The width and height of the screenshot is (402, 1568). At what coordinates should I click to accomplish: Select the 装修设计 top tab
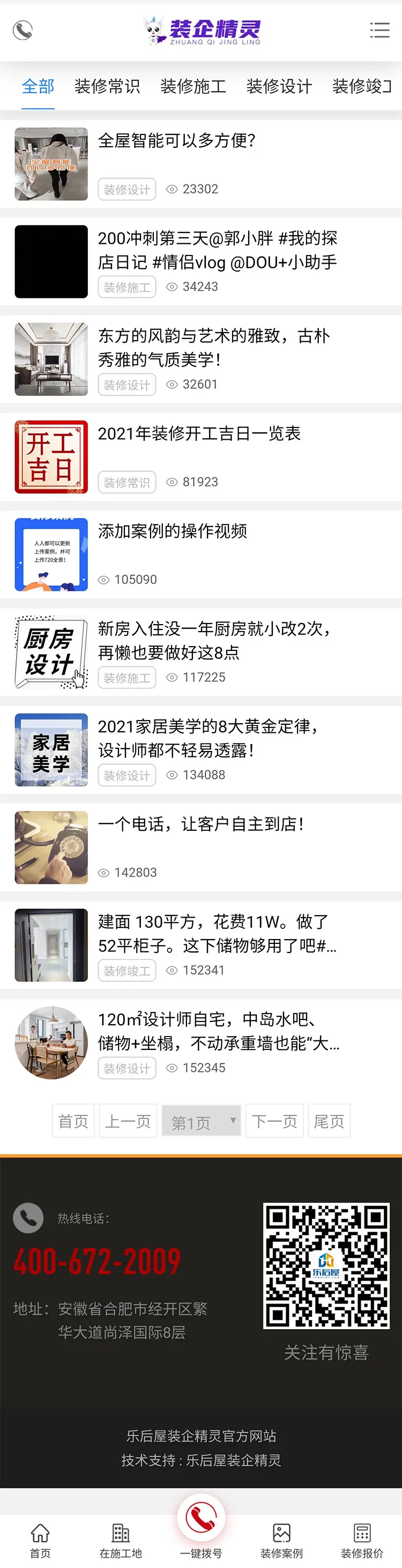pos(279,86)
